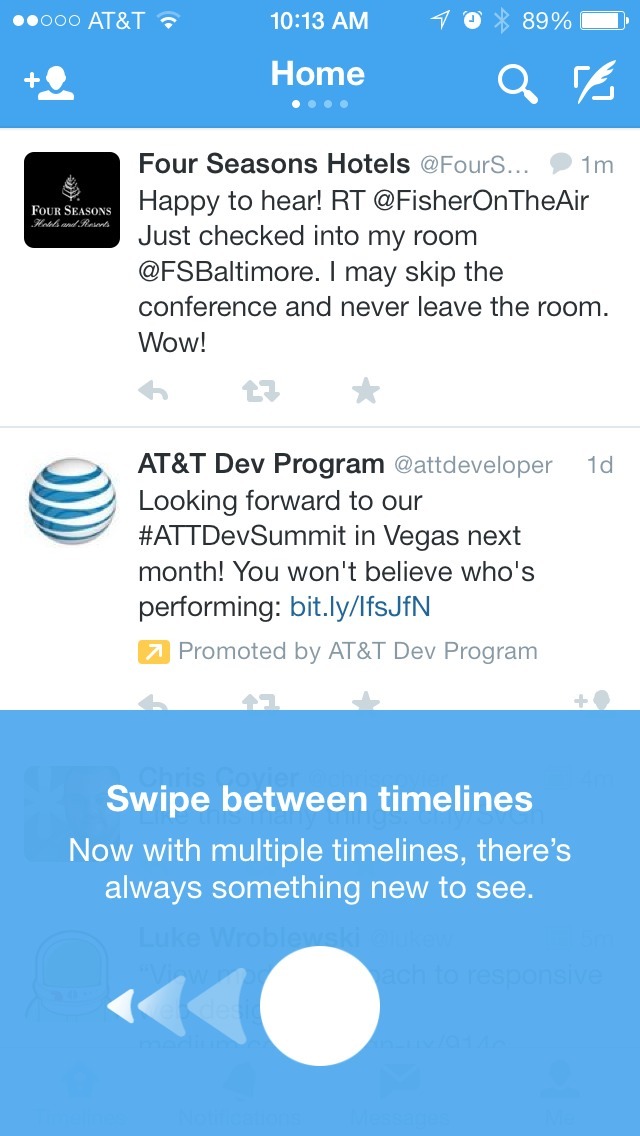This screenshot has width=640, height=1136.
Task: Open the search magnifier
Action: [x=517, y=84]
